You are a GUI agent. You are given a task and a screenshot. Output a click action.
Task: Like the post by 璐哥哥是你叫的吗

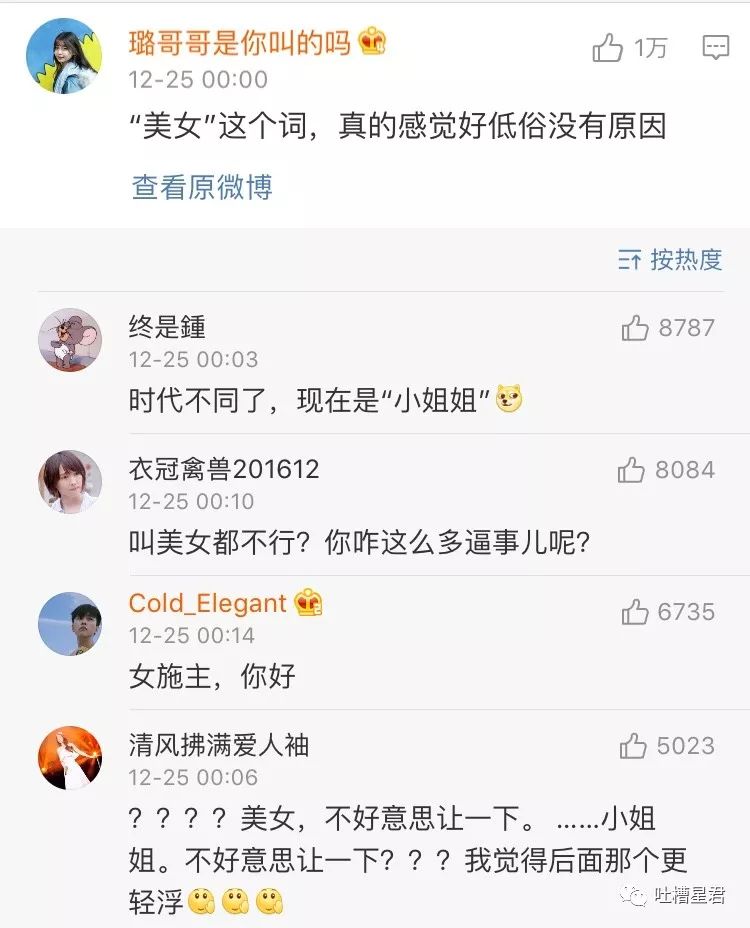click(x=608, y=48)
